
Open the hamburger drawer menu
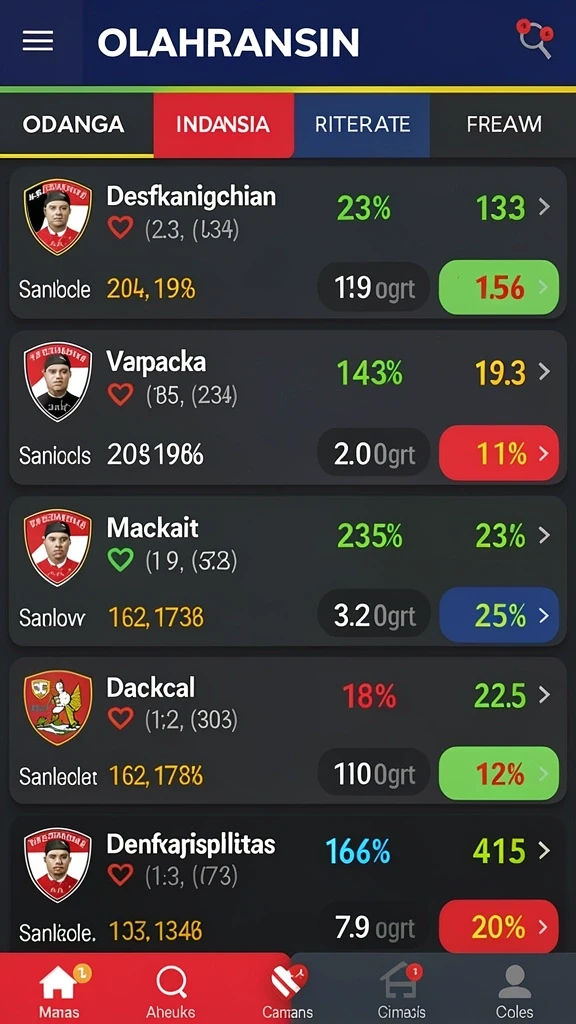tap(38, 42)
